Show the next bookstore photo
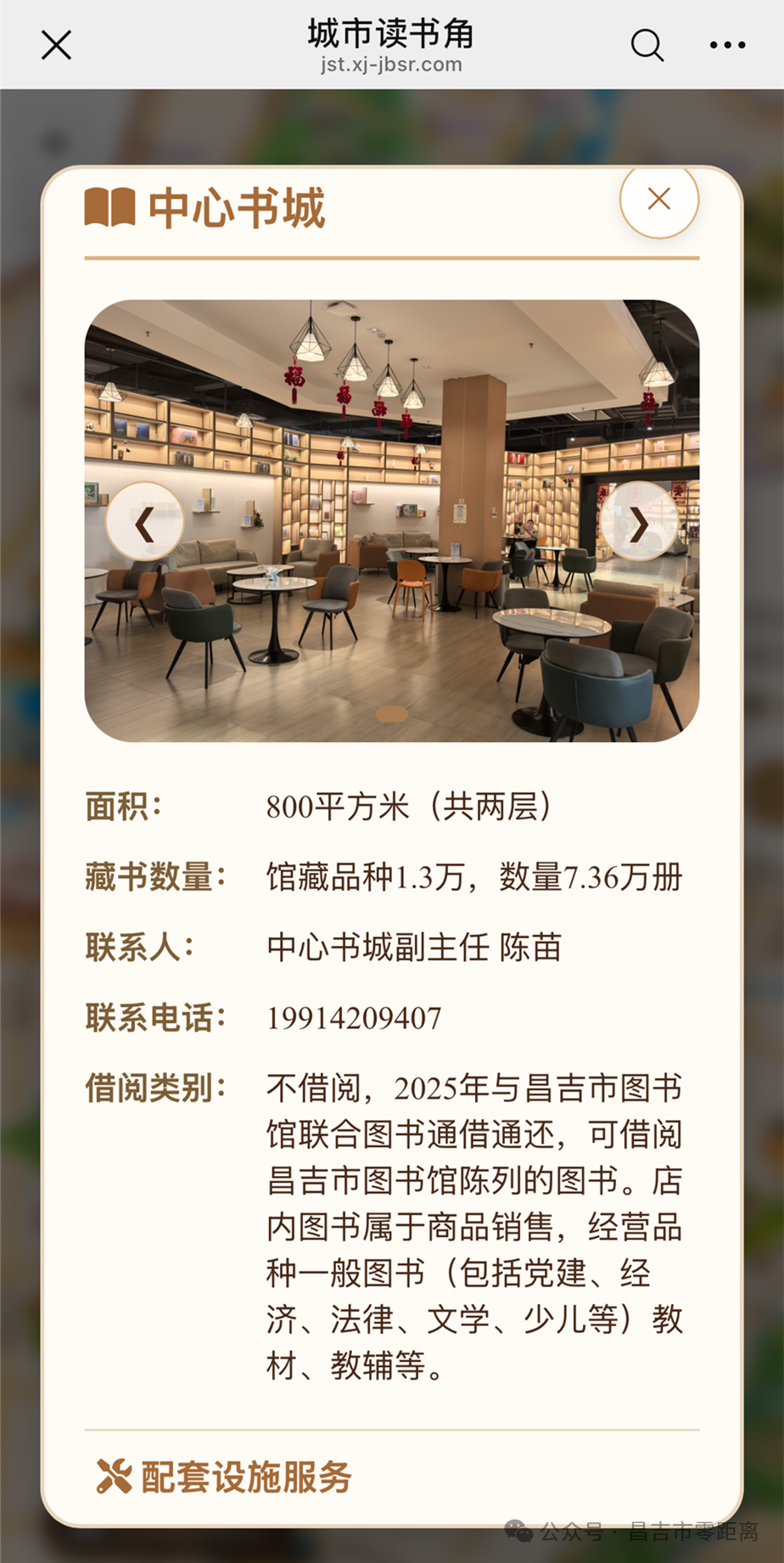 point(639,521)
